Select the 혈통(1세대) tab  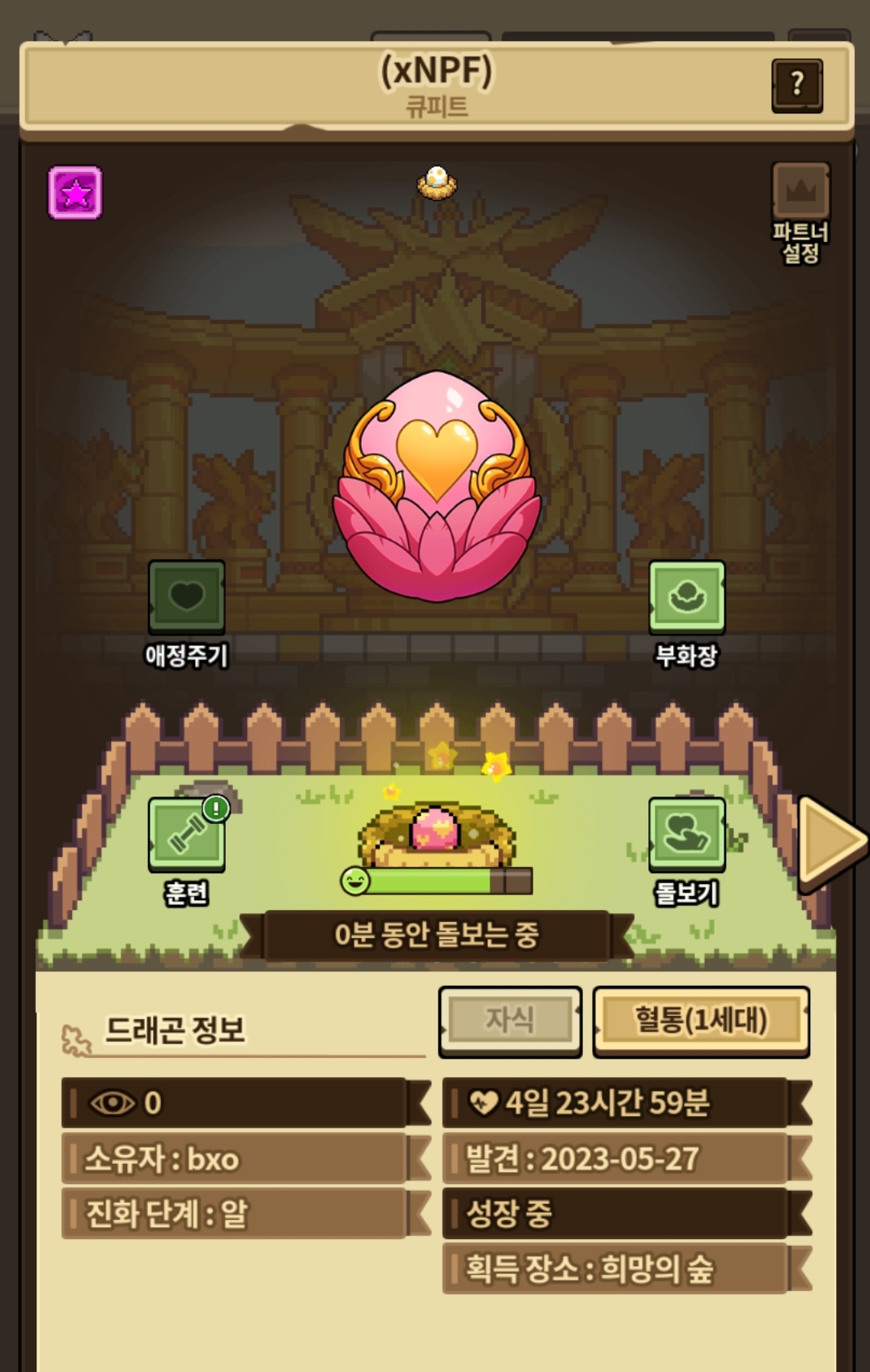click(701, 1021)
